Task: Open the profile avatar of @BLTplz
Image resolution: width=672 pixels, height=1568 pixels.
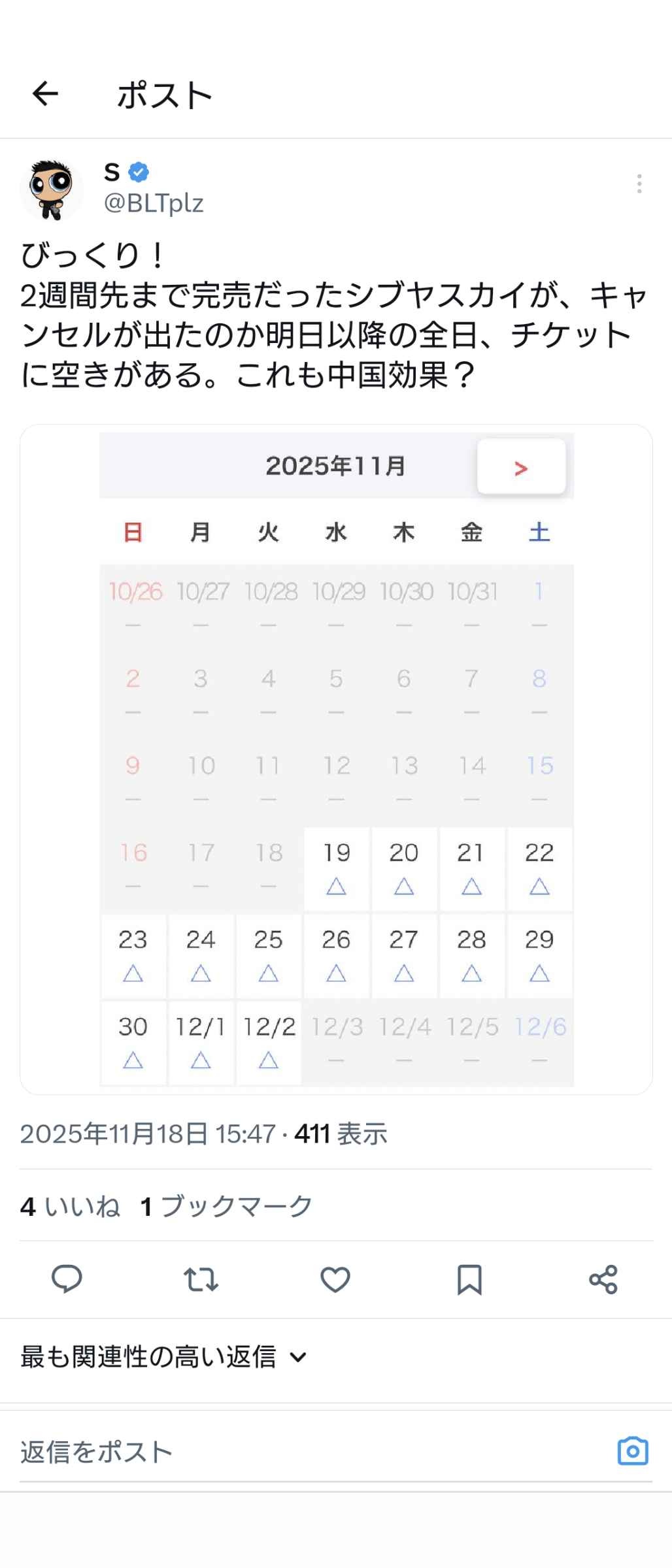Action: pyautogui.click(x=52, y=189)
